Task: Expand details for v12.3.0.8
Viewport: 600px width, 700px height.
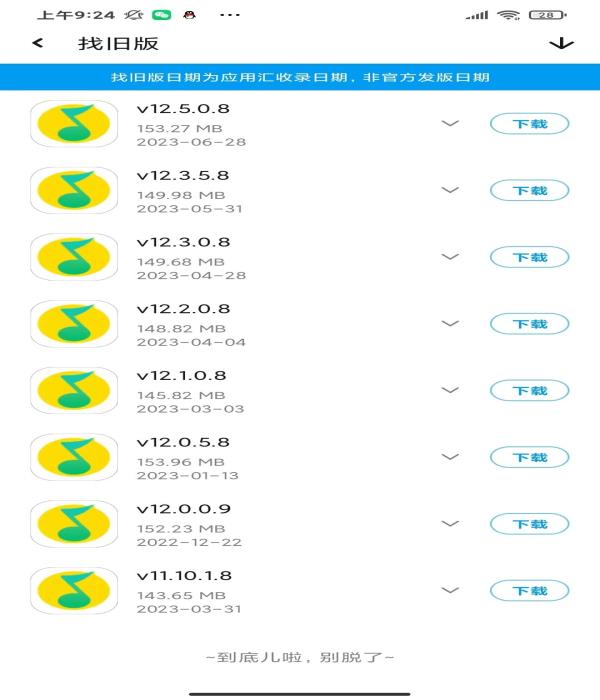Action: pos(450,257)
